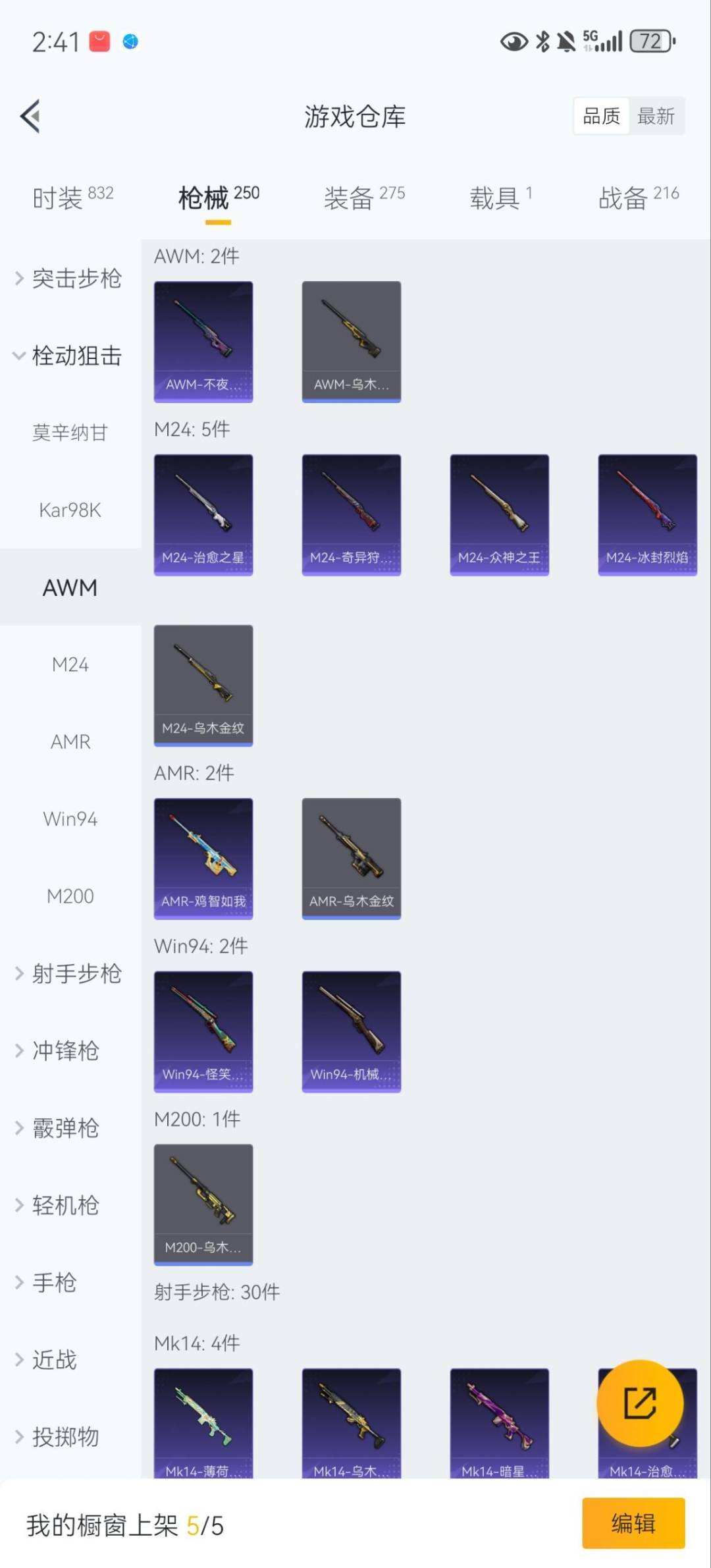
Task: Open the Win94-机械 skin tile
Action: click(x=351, y=1031)
